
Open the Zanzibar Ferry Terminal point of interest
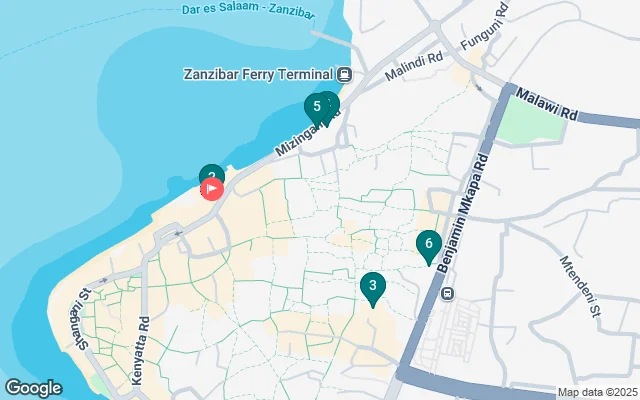pos(343,75)
